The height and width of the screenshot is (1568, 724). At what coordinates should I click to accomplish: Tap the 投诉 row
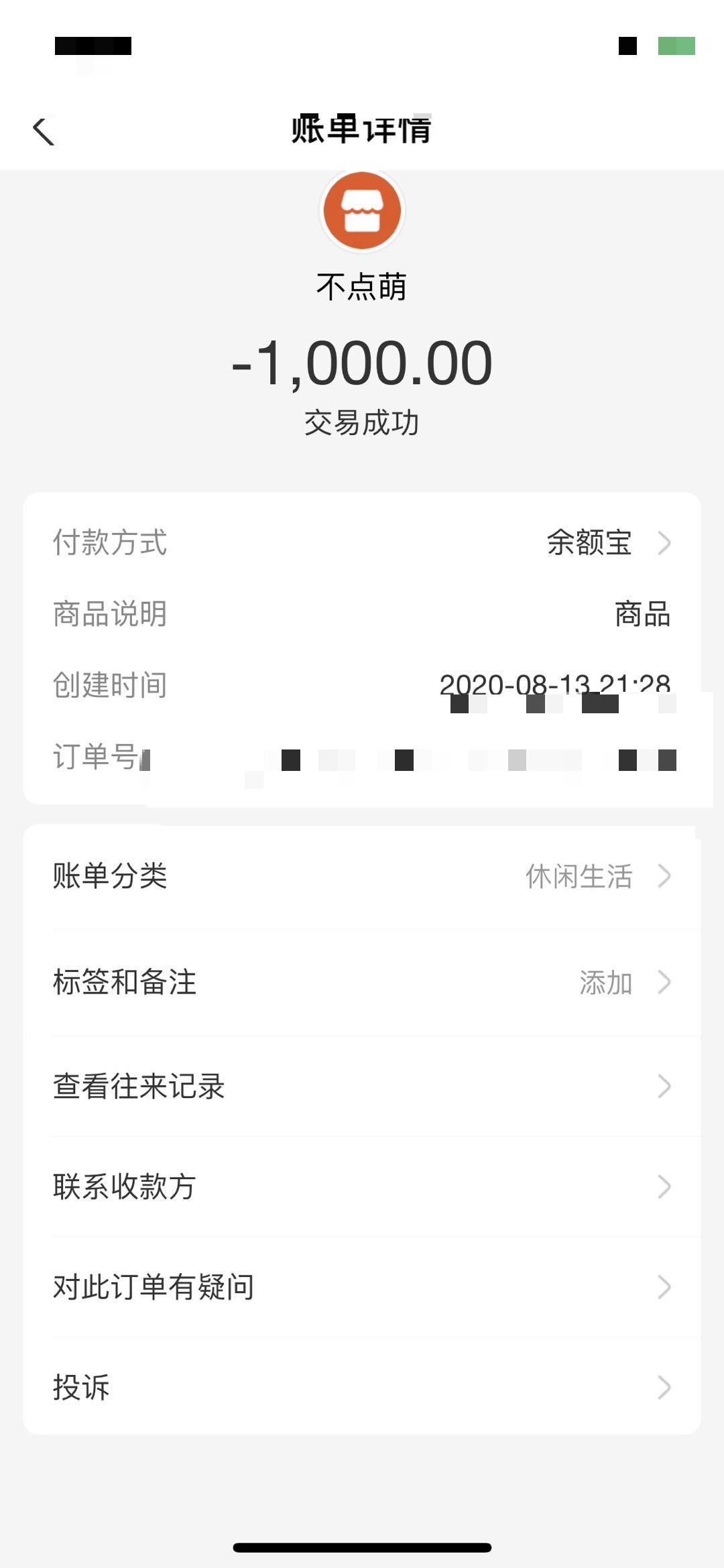(x=362, y=1388)
